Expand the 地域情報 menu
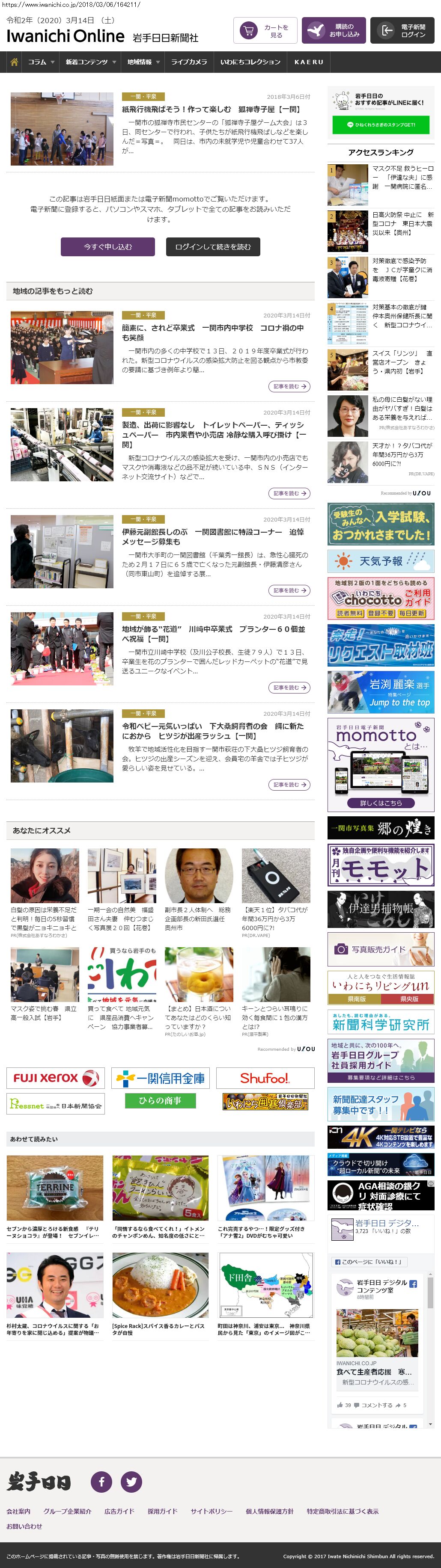This screenshot has width=441, height=1568. point(143,62)
